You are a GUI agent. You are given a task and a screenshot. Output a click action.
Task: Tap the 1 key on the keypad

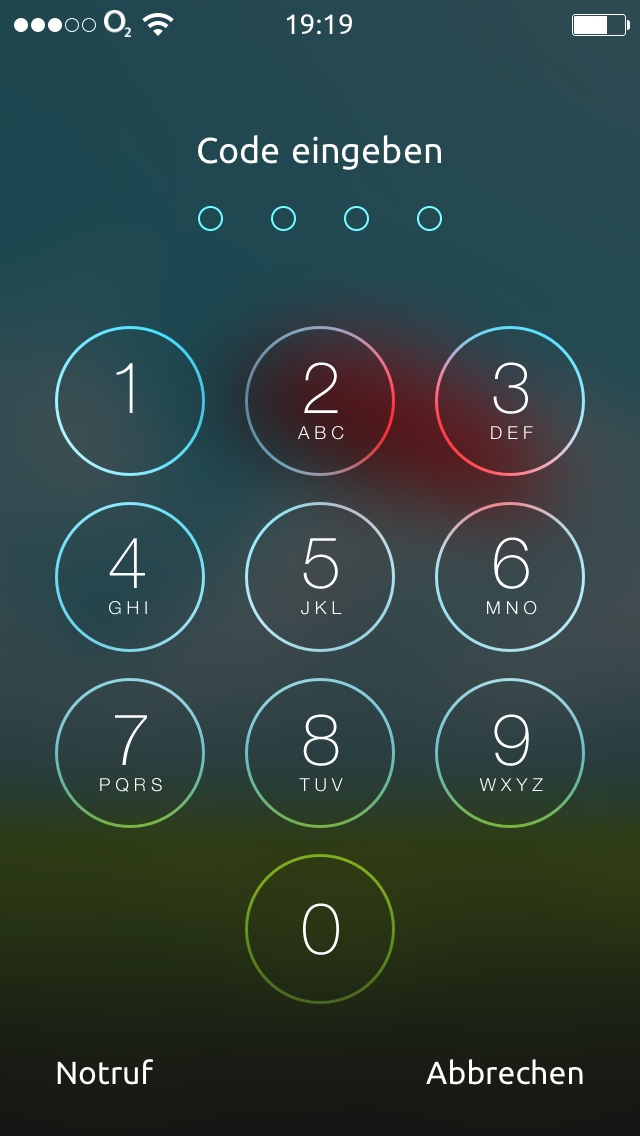(x=130, y=401)
